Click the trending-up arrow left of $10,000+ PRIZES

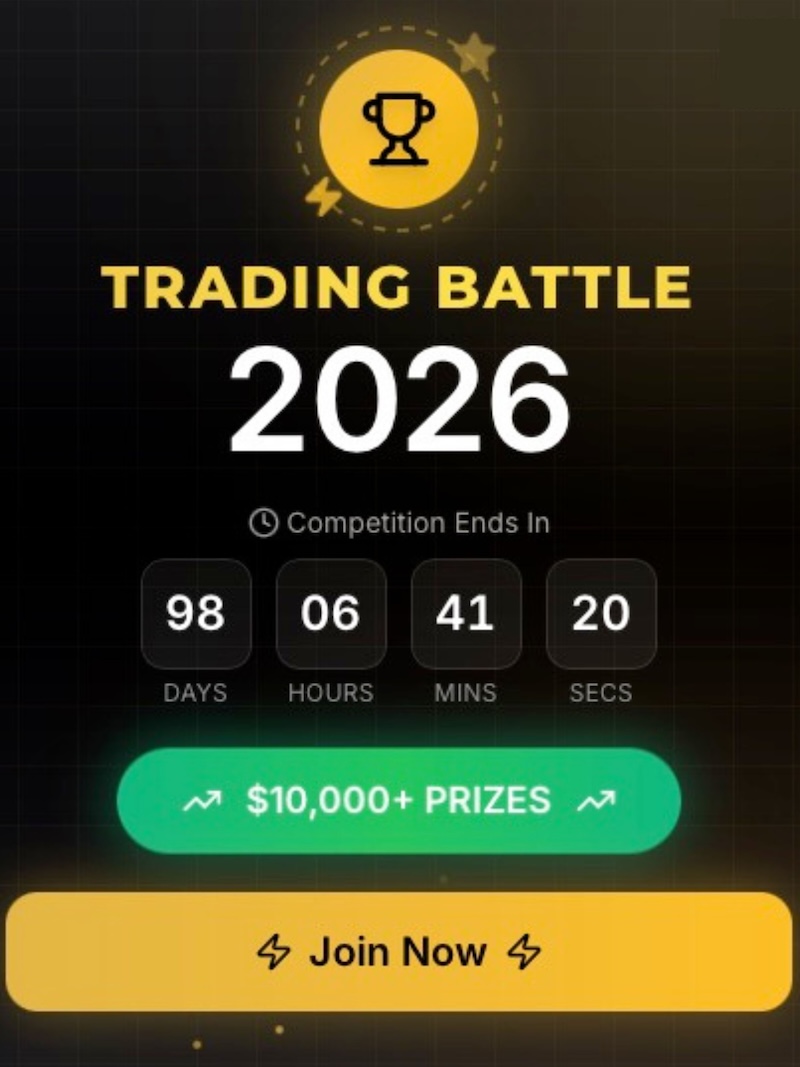[201, 800]
